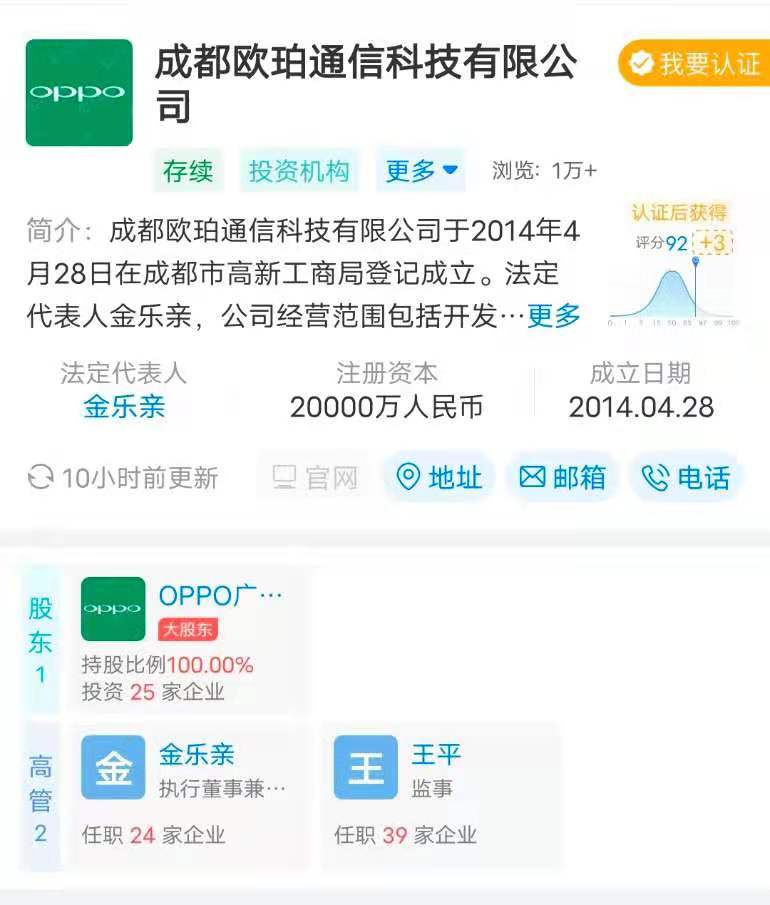Open the 邮箱 contact button
The height and width of the screenshot is (905, 770).
563,478
